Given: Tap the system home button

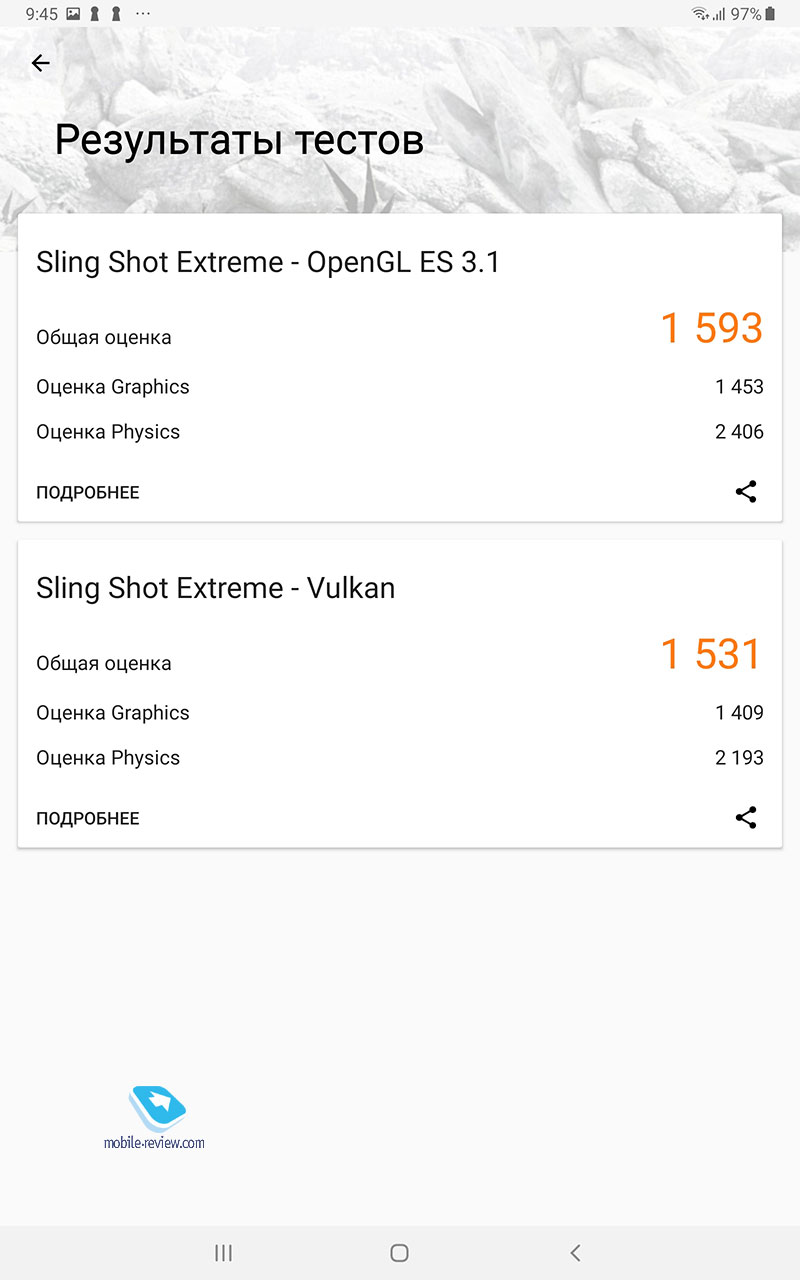Looking at the screenshot, I should coord(399,1253).
